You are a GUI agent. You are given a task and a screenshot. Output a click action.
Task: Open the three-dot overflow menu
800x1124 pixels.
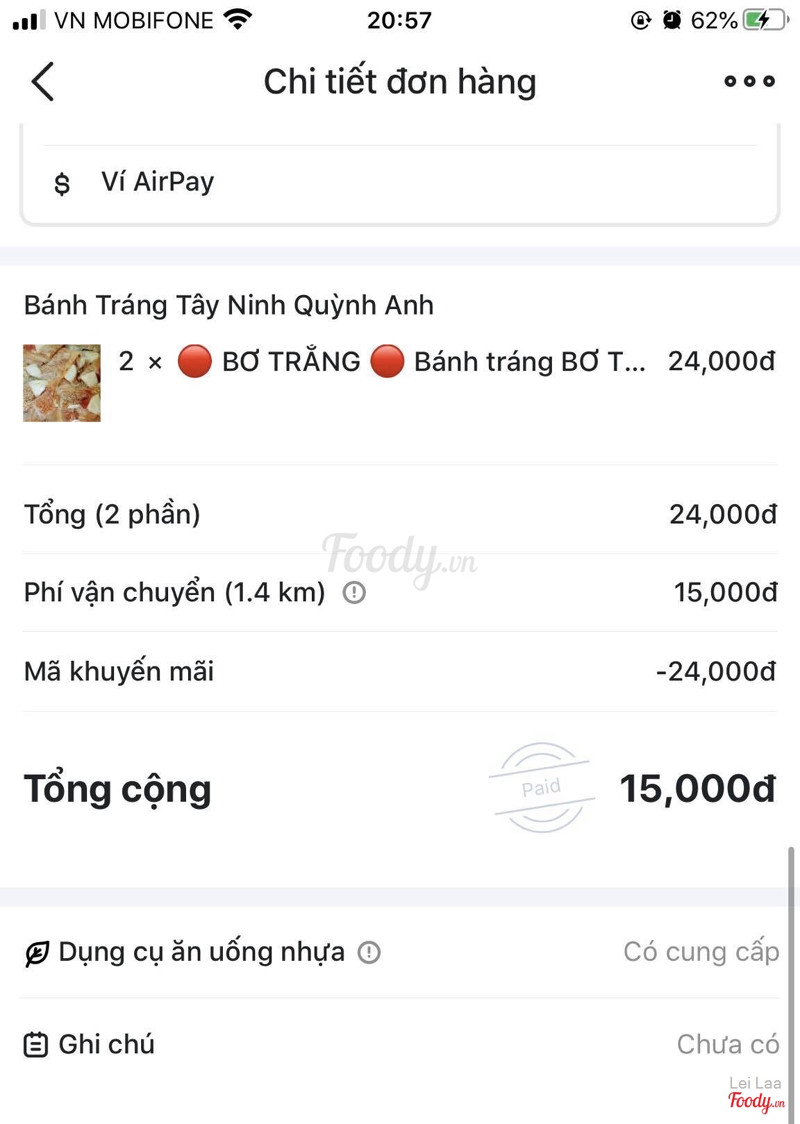tap(749, 81)
